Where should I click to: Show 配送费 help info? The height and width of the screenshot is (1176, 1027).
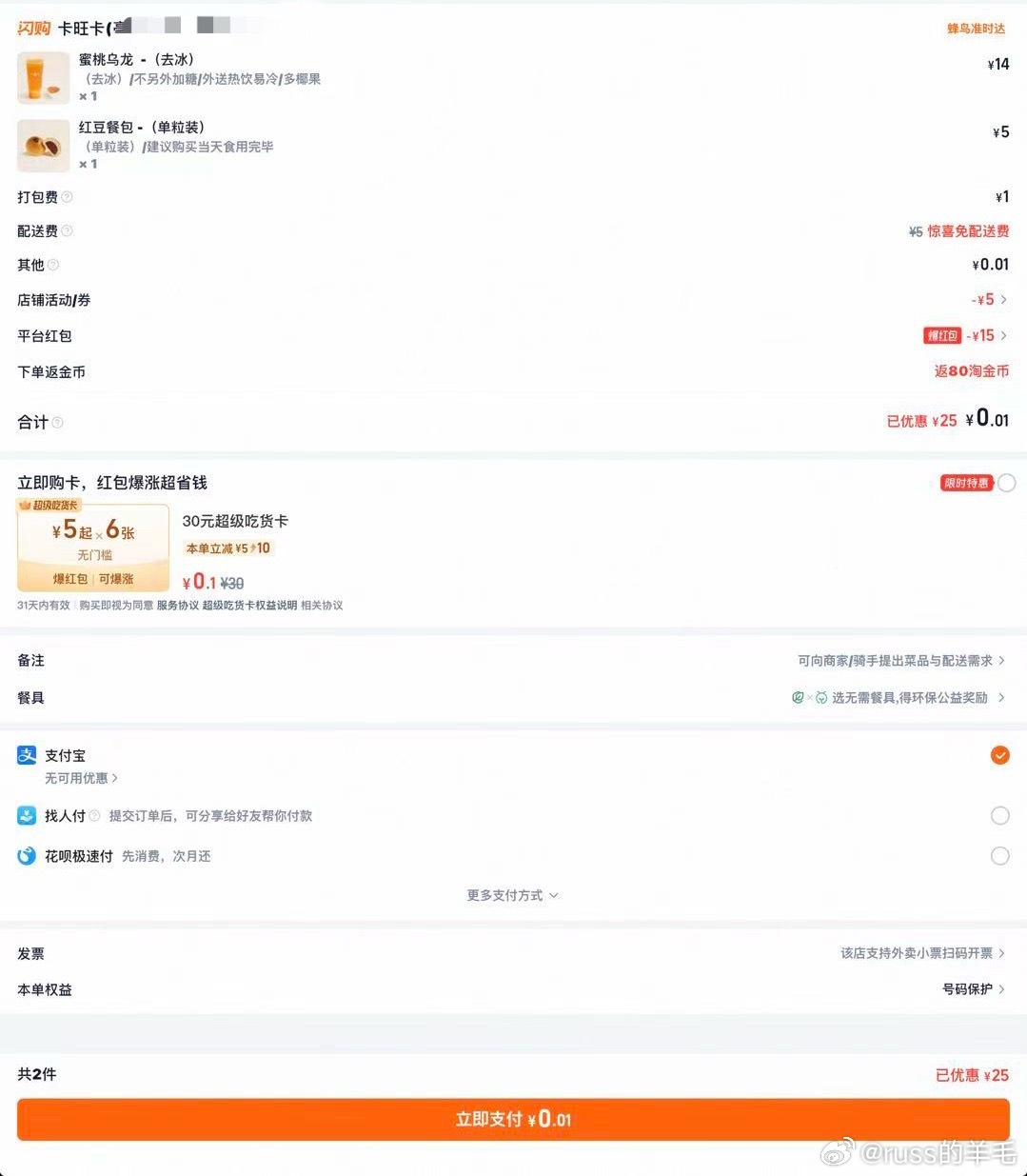click(67, 230)
